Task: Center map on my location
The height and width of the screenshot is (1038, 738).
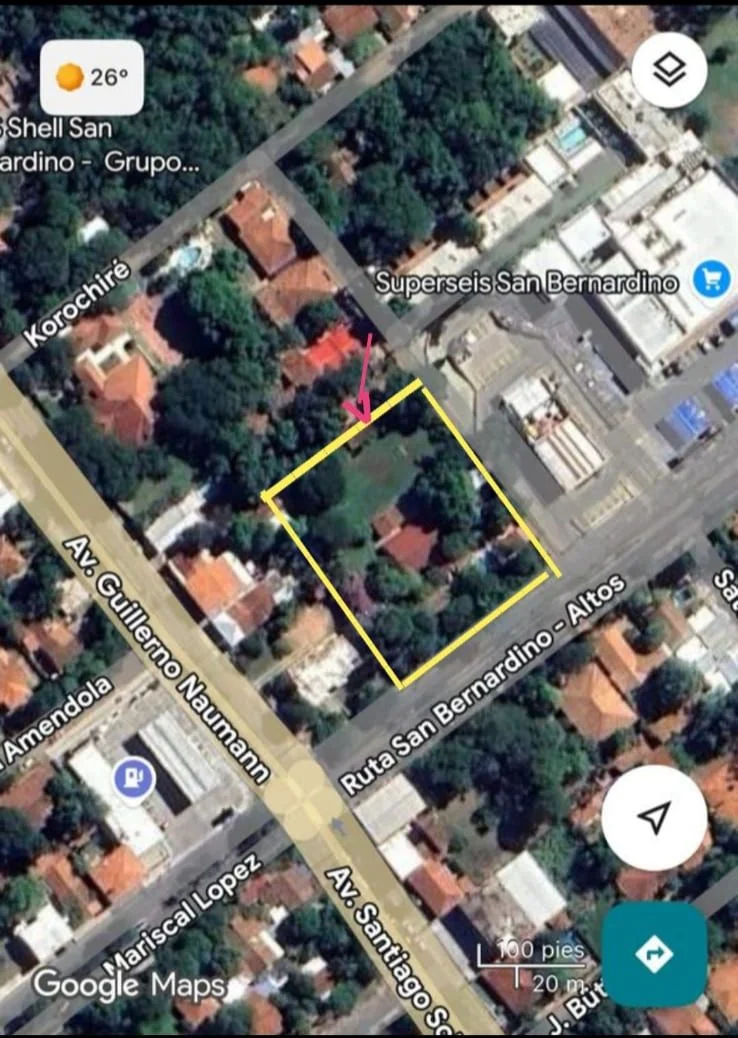Action: point(654,818)
